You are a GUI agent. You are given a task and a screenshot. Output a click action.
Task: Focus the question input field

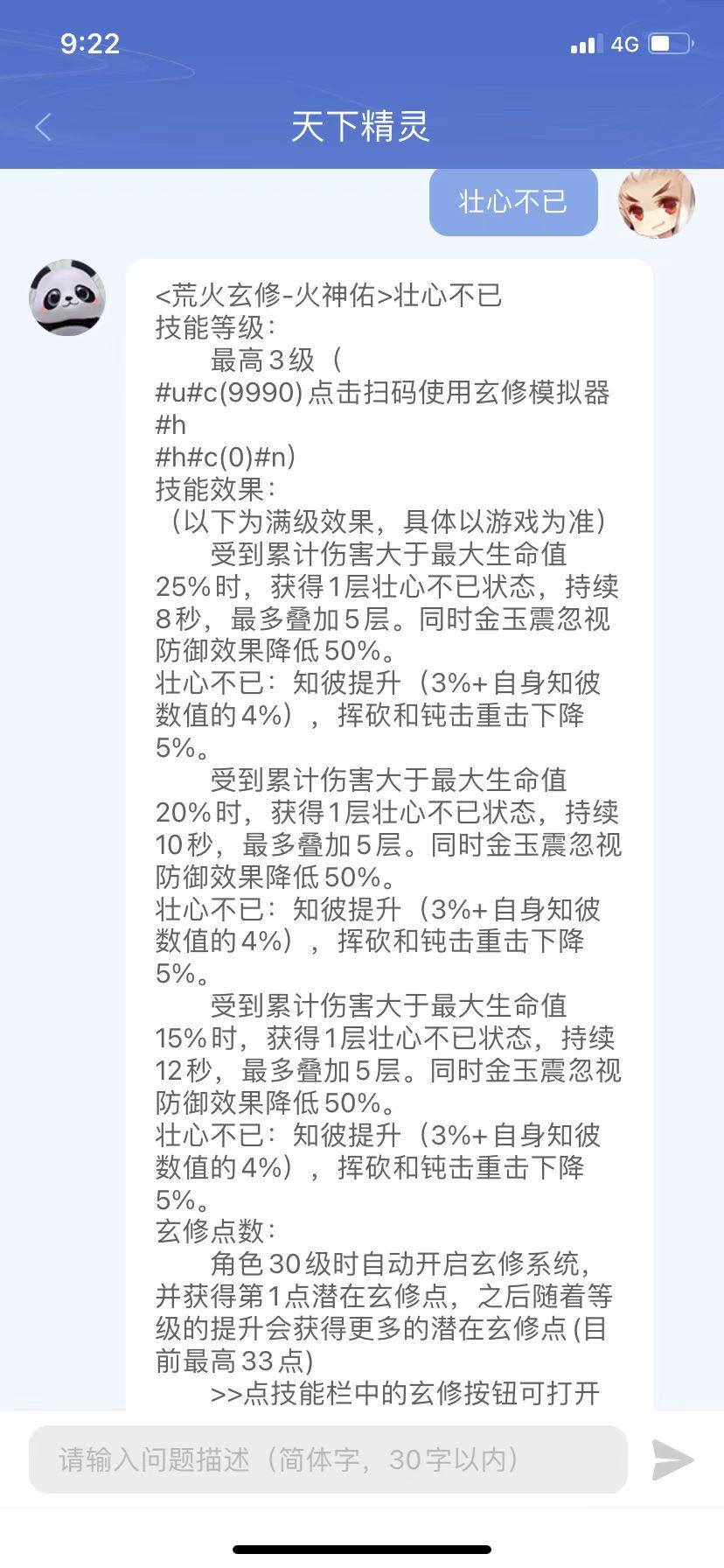click(x=328, y=1459)
